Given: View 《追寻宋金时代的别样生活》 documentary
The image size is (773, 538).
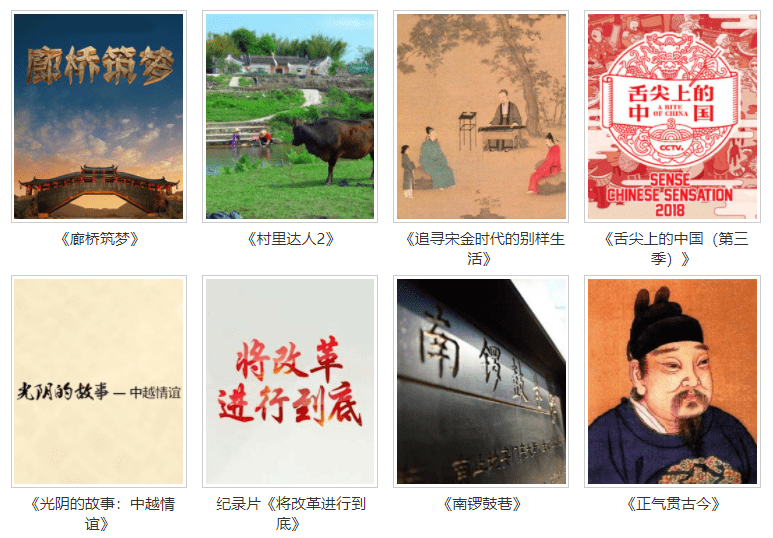Looking at the screenshot, I should coord(481,117).
